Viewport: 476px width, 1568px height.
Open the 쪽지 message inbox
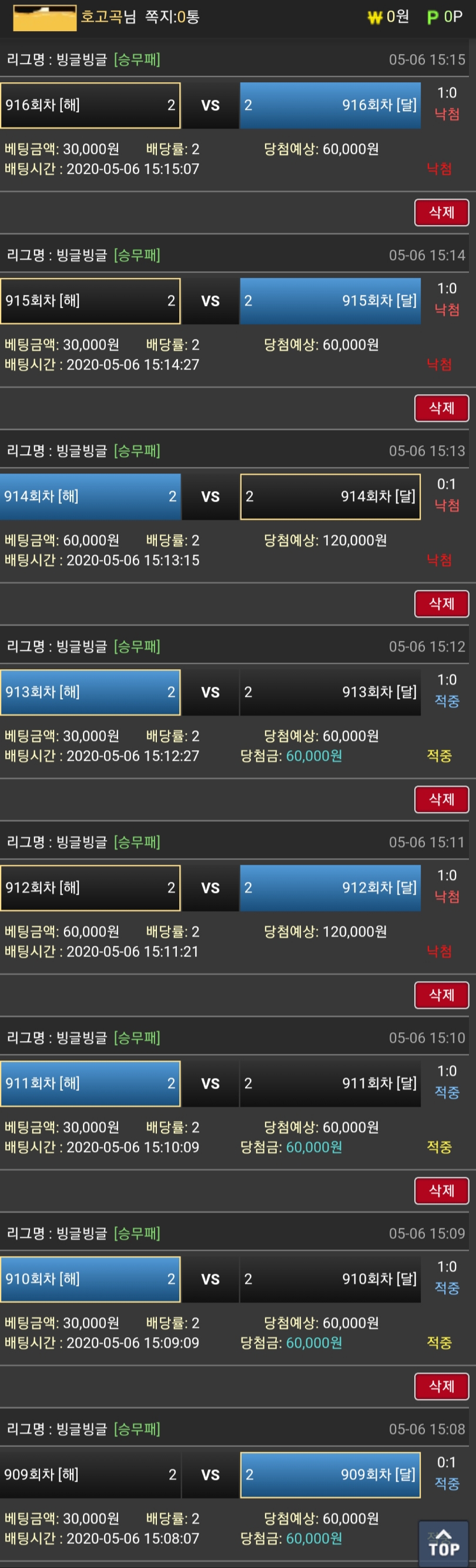point(172,17)
